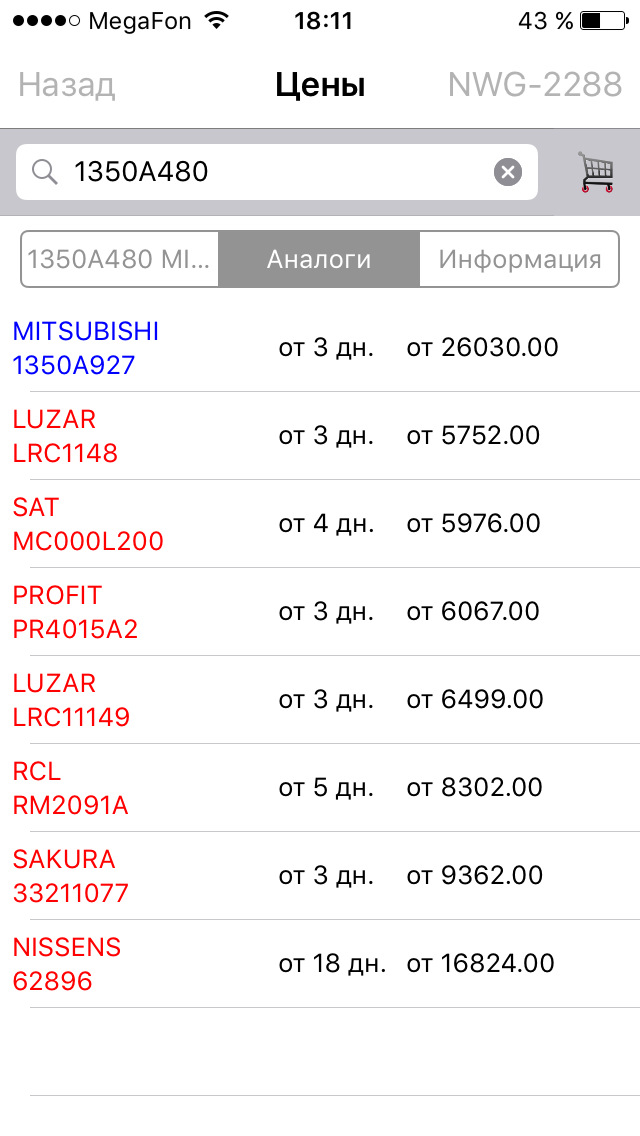View prices for SAT MC000L200
Screen dimensions: 640x1136
tap(320, 524)
